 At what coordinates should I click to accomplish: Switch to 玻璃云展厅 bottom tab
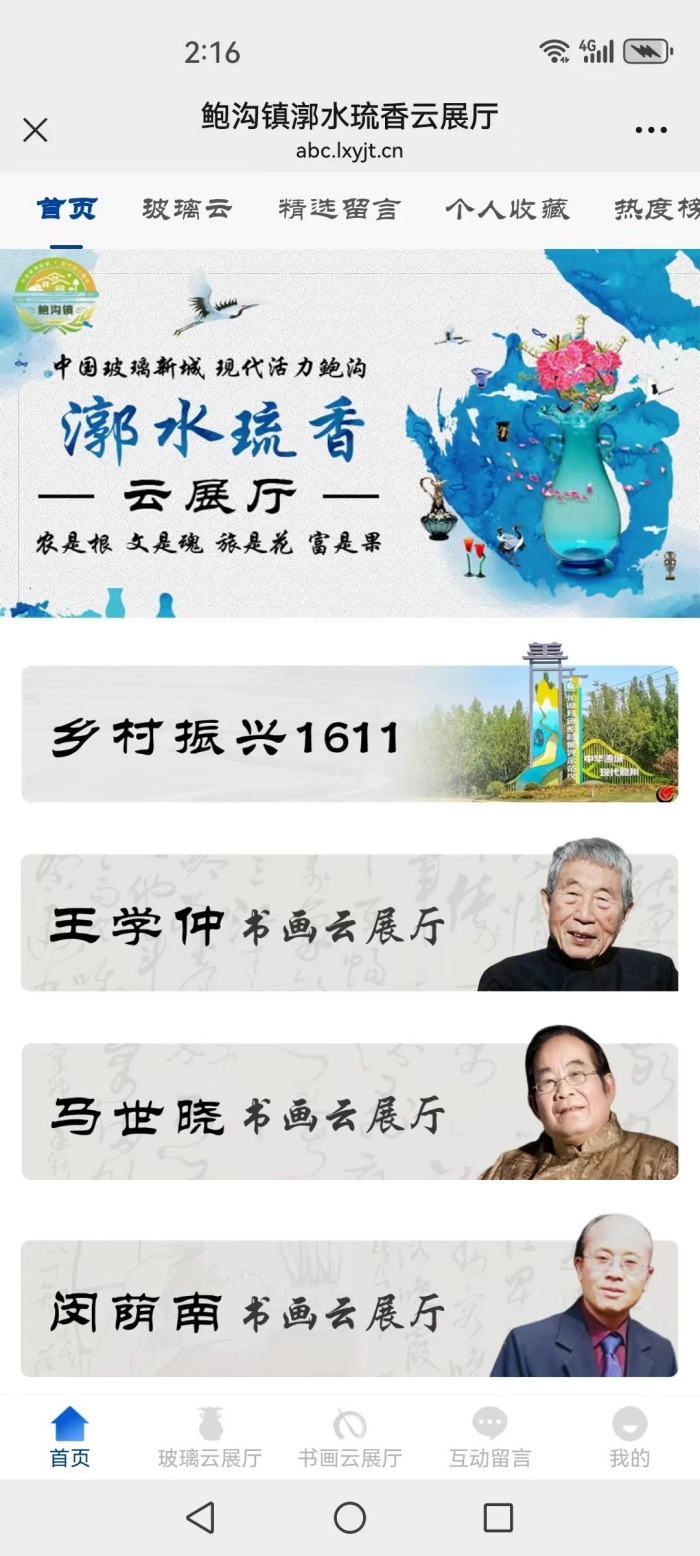click(x=210, y=1438)
